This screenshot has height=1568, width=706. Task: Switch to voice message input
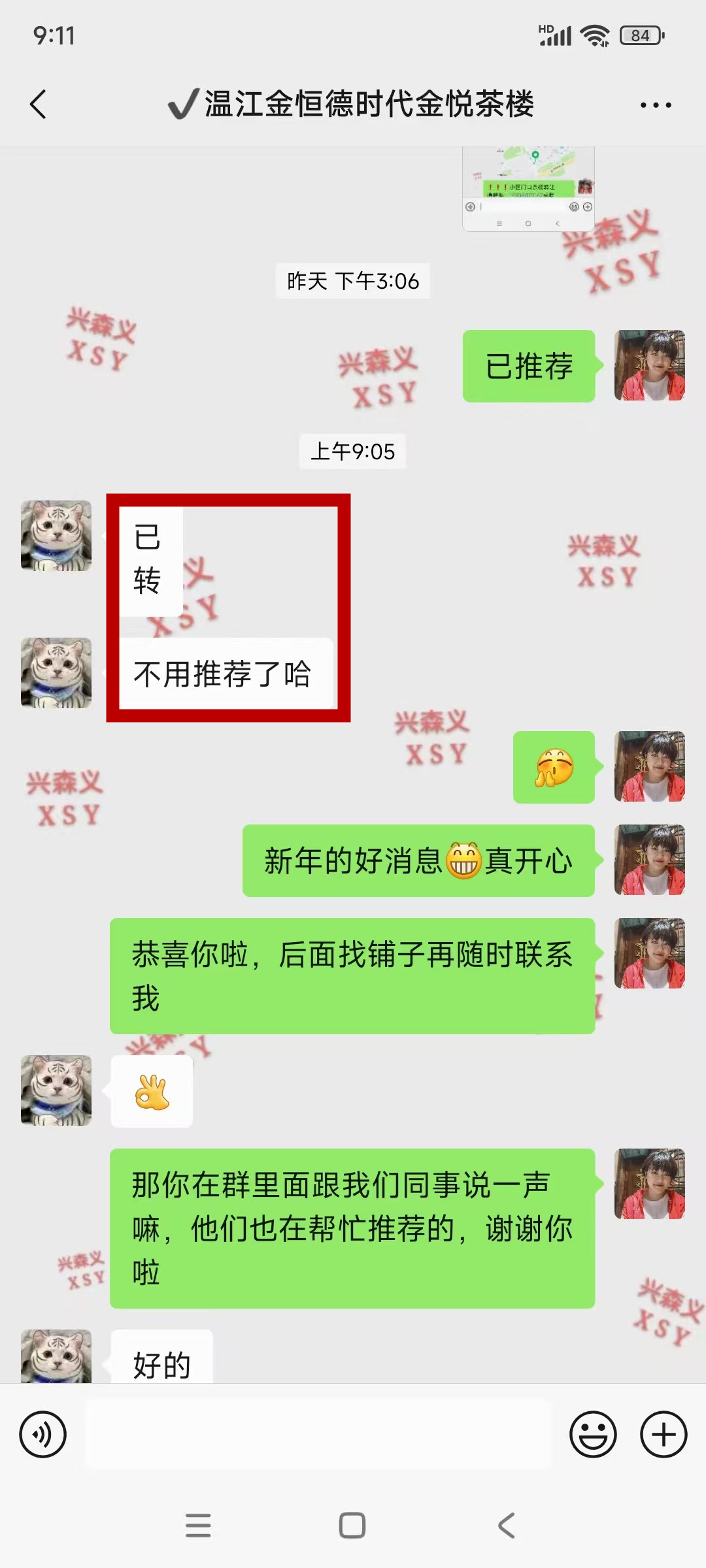click(43, 1435)
